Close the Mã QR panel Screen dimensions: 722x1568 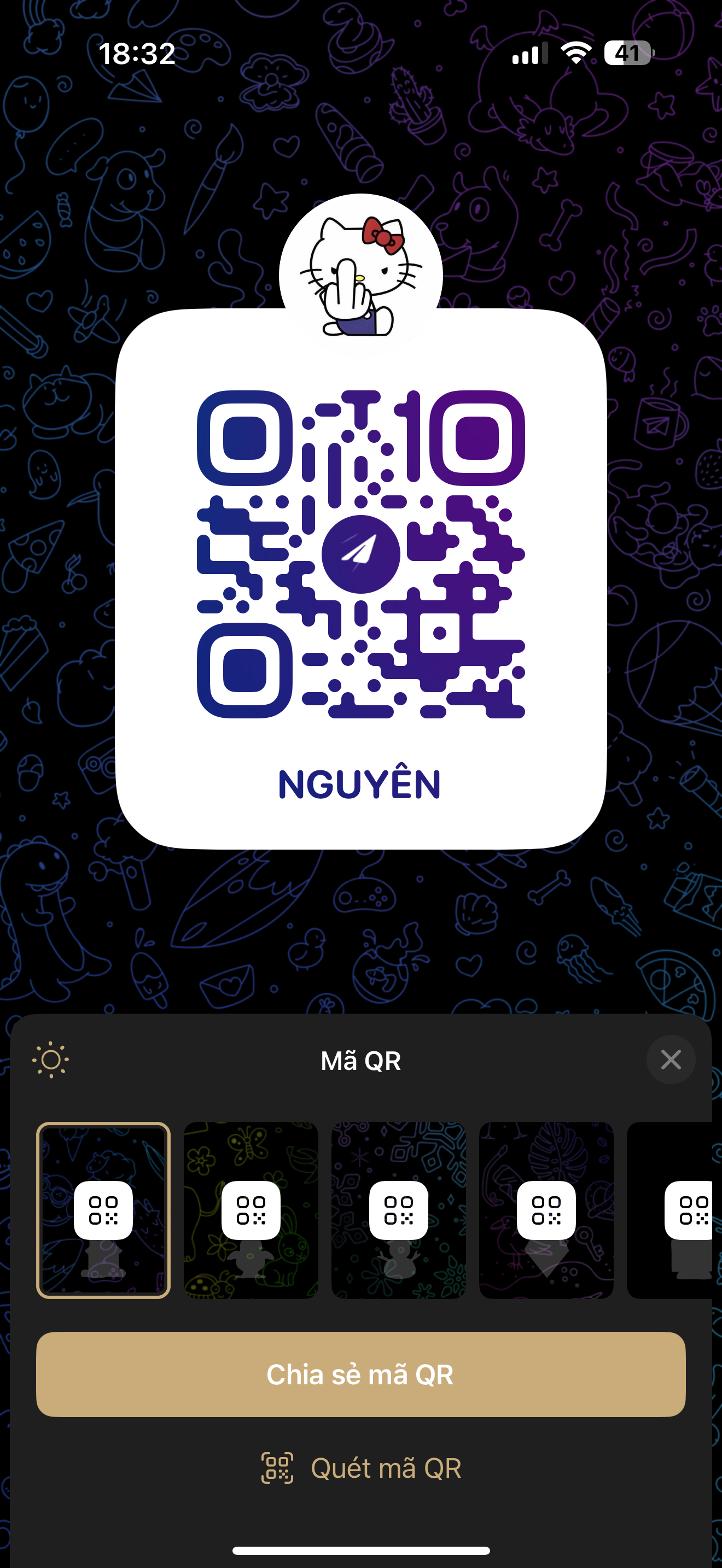670,1060
